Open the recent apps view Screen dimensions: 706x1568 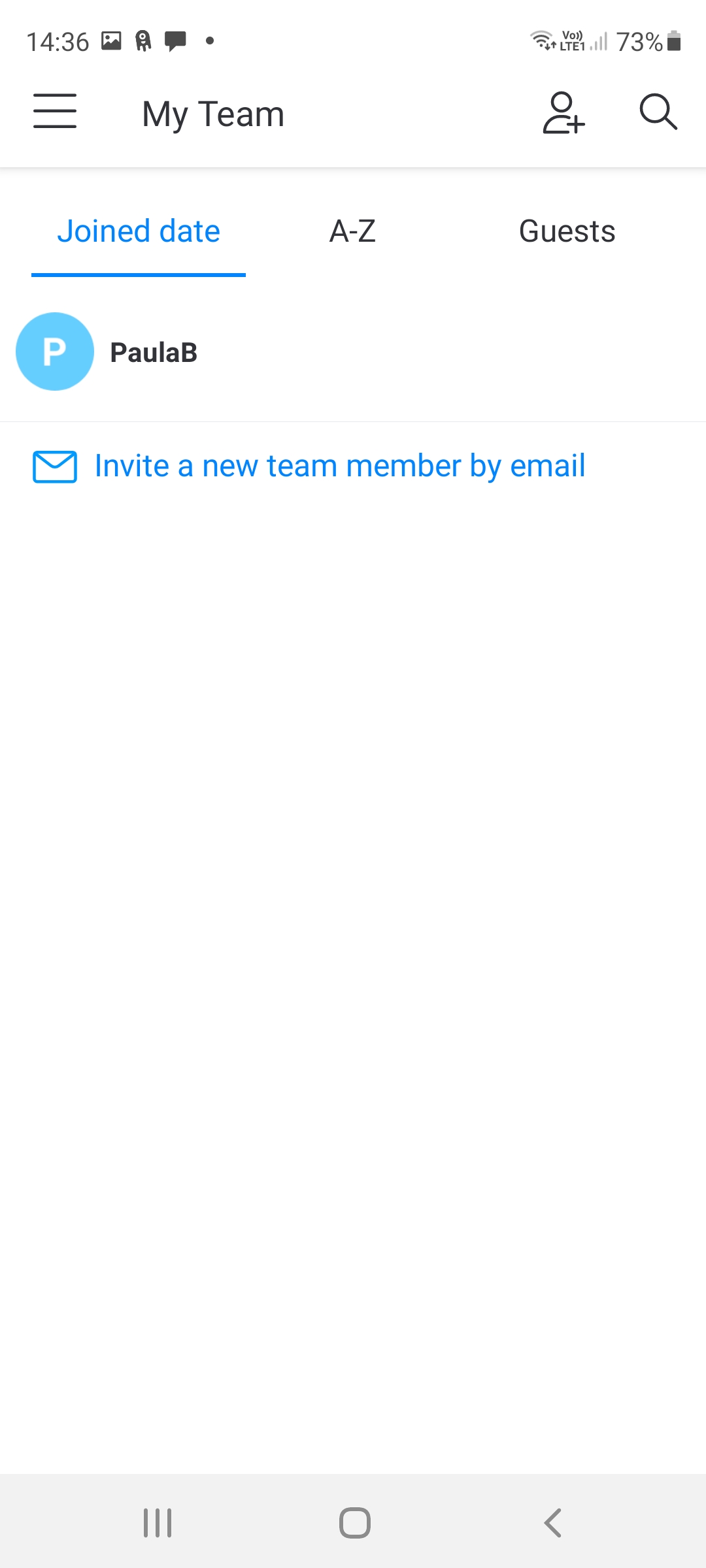(158, 1523)
